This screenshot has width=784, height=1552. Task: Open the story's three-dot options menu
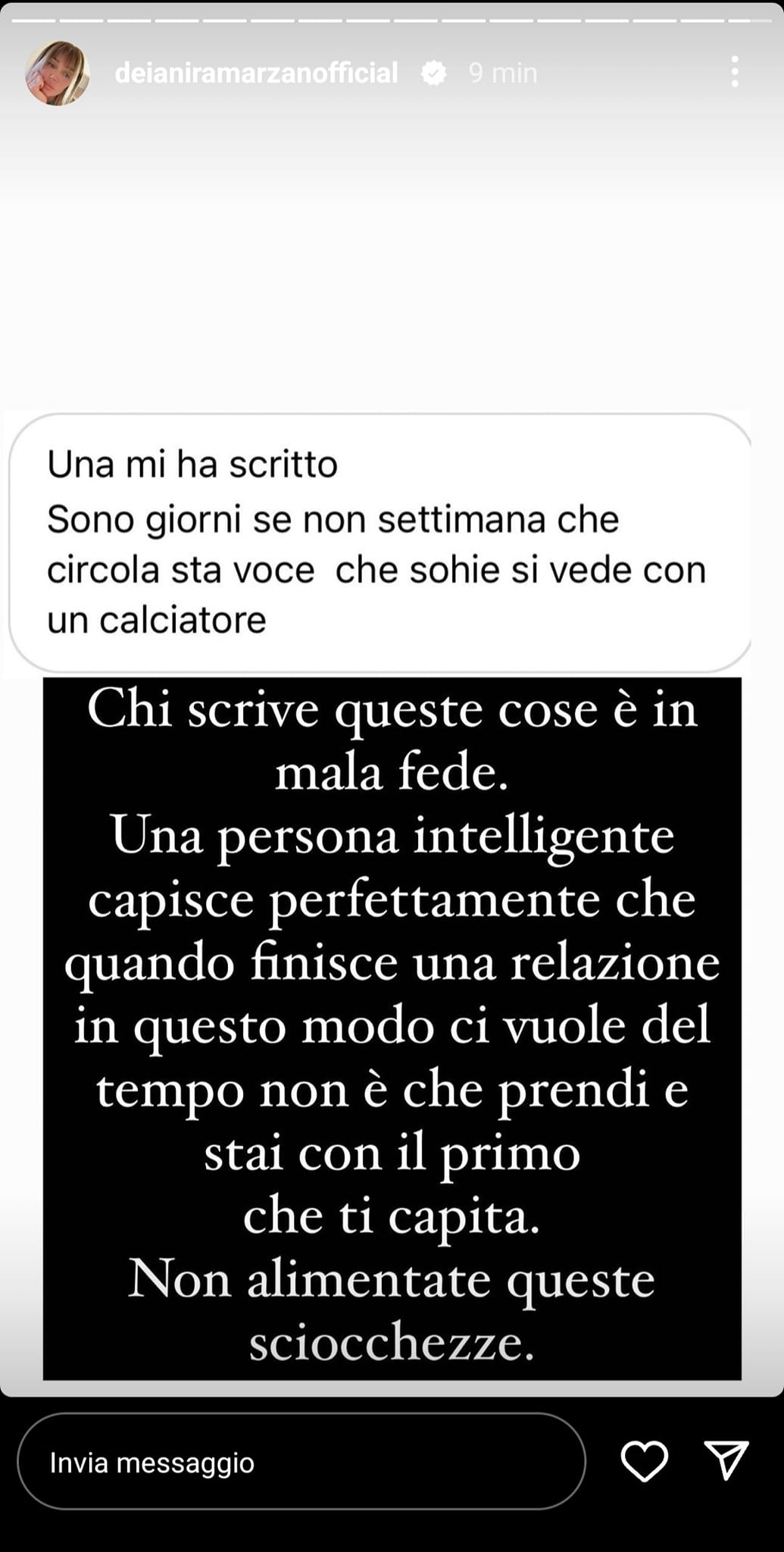coord(734,72)
